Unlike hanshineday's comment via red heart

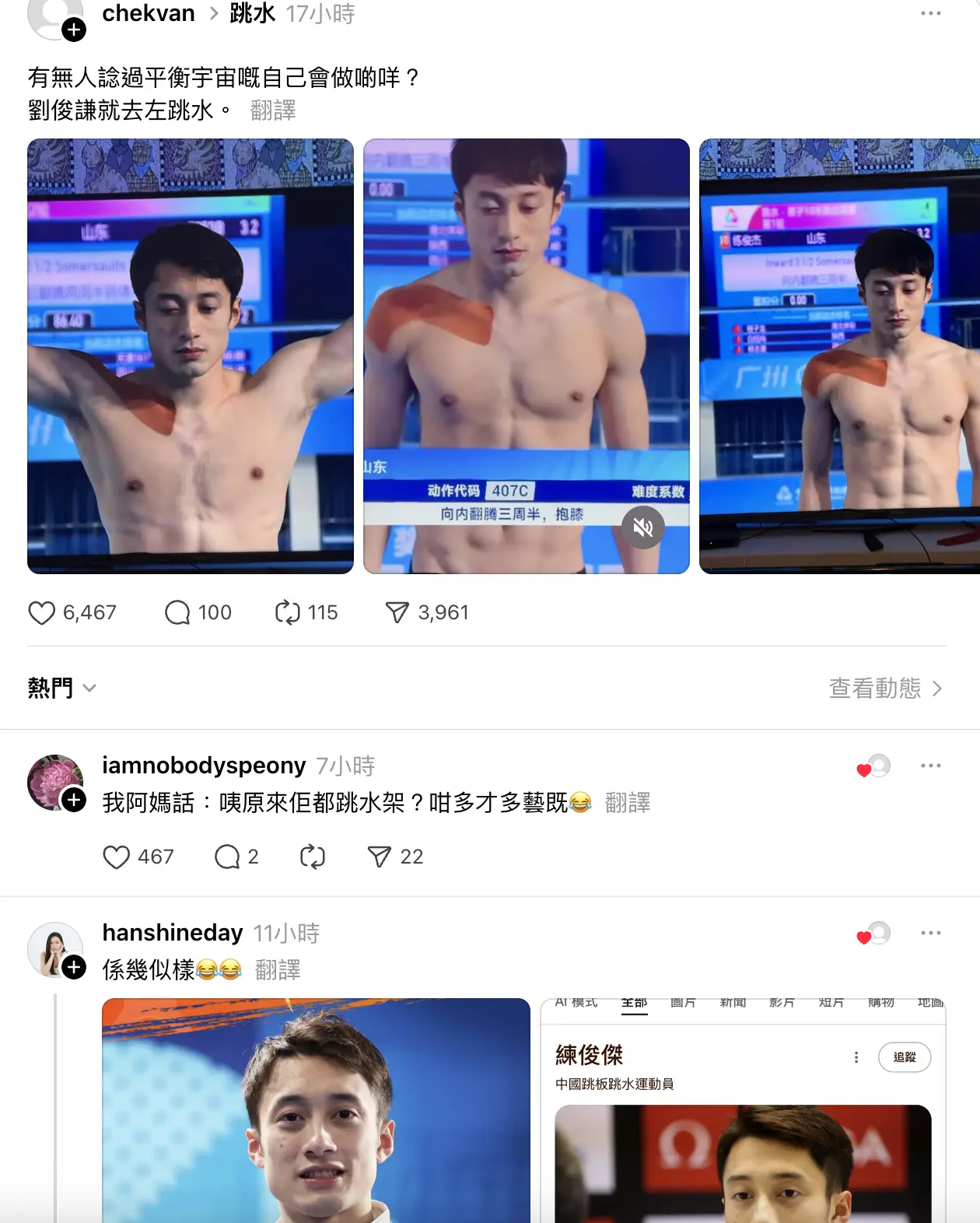863,937
